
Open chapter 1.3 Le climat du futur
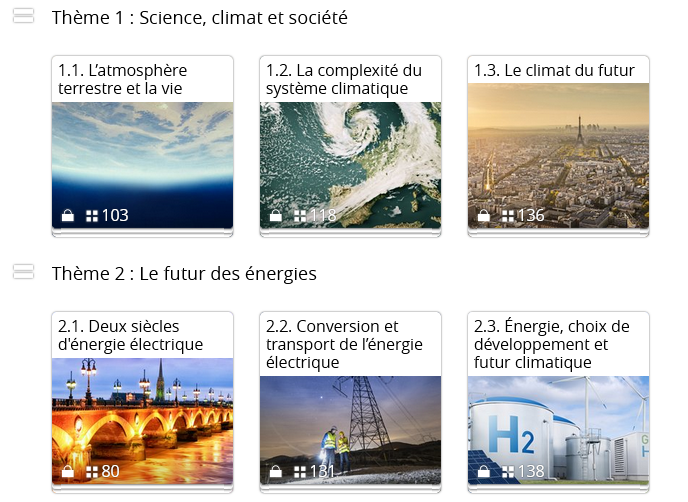pyautogui.click(x=558, y=150)
